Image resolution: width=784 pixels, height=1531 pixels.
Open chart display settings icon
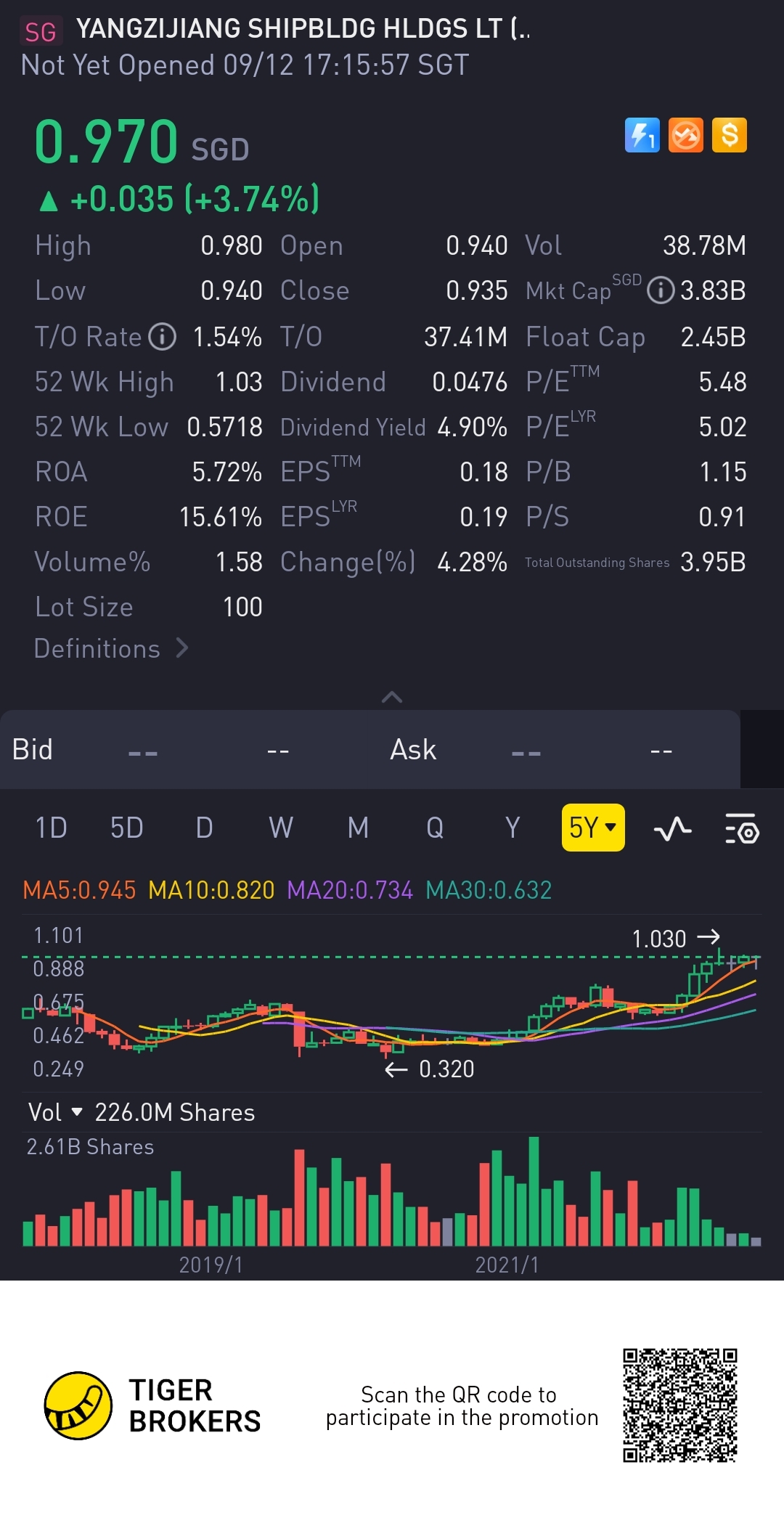(741, 828)
